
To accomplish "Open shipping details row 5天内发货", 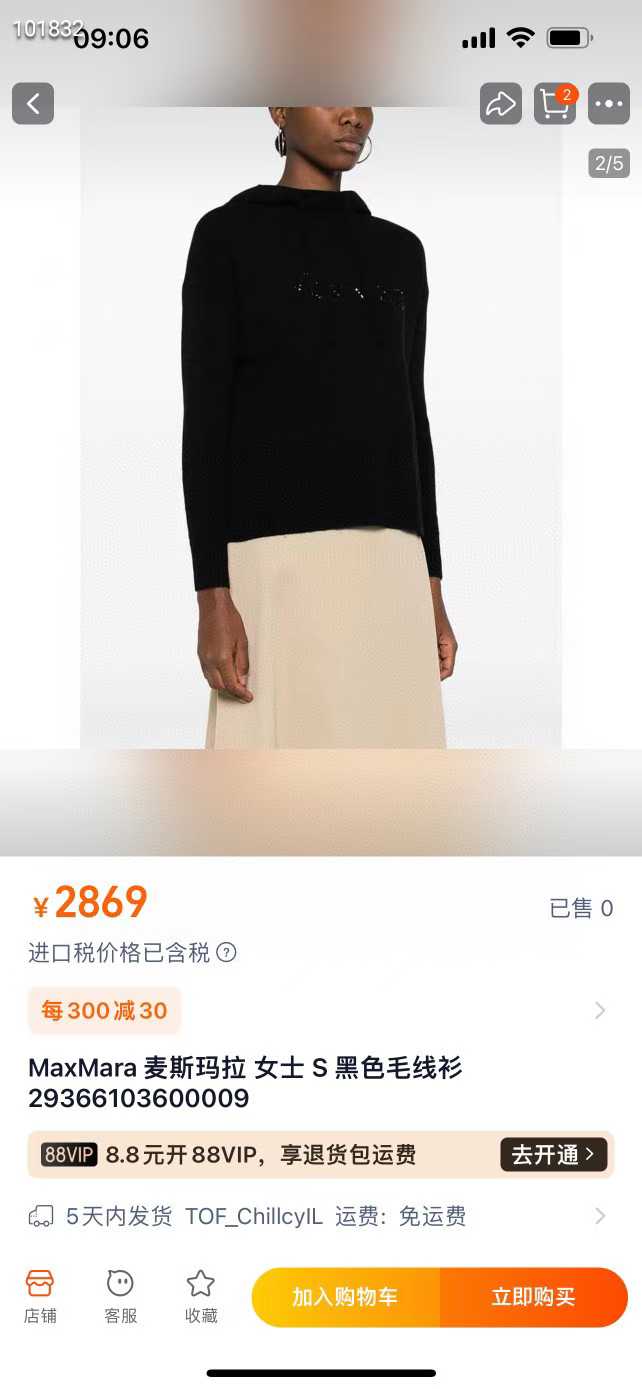I will pos(320,1216).
